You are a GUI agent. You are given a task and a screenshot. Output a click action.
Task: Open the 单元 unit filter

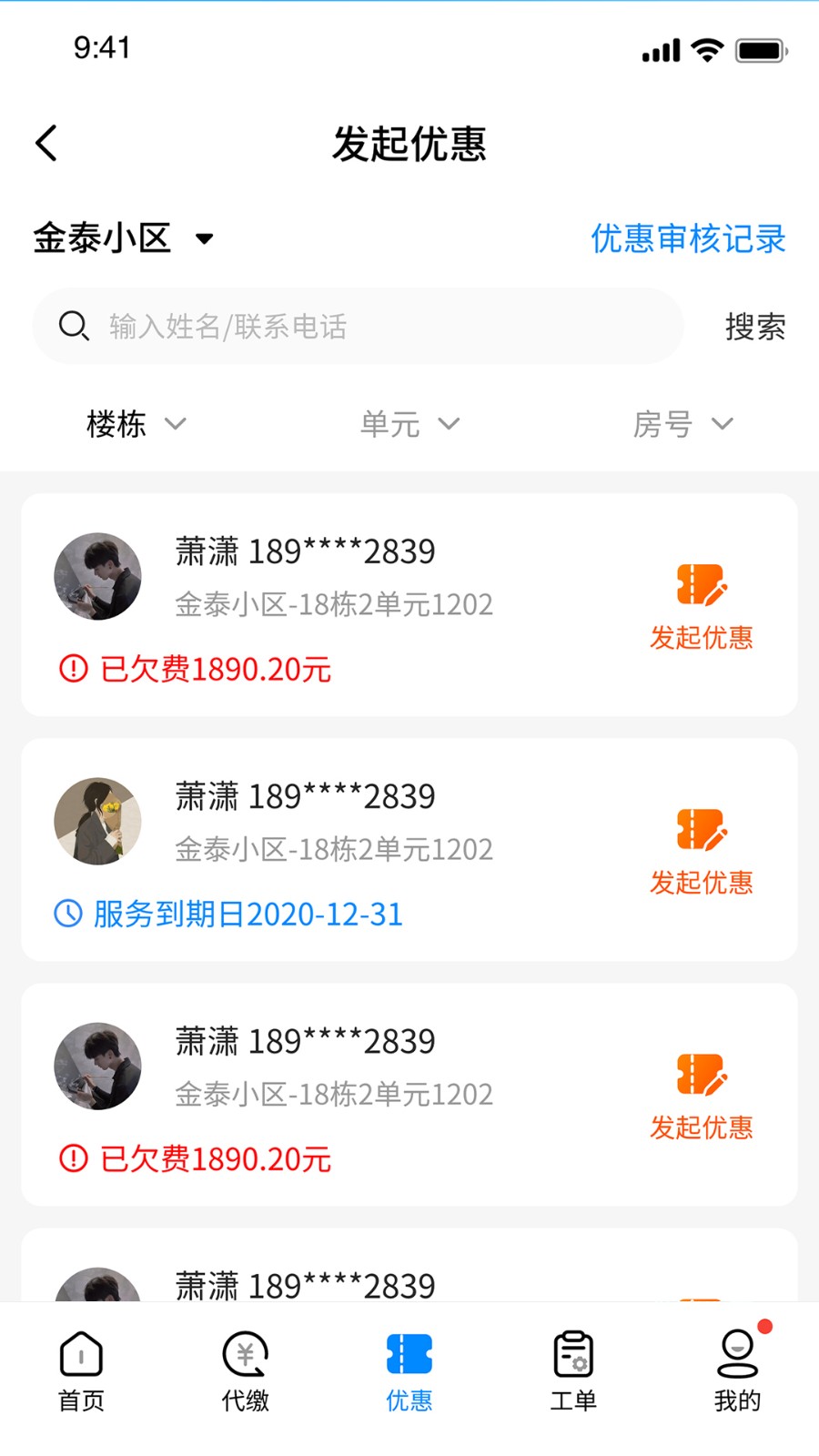(x=409, y=425)
